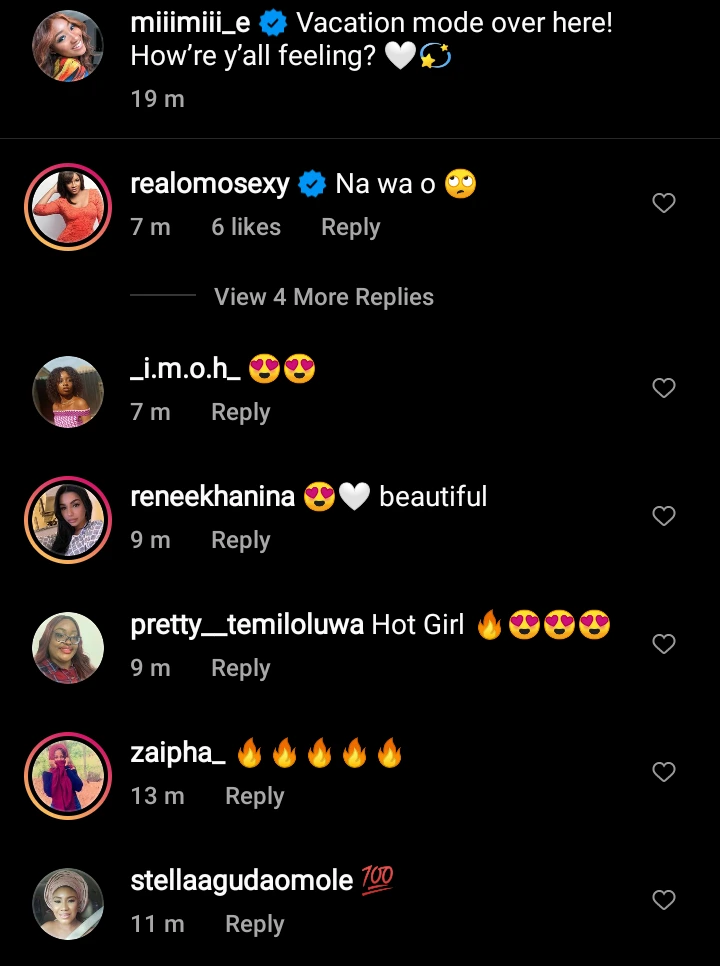720x966 pixels.
Task: Reply to reneekhanina's comment
Action: pyautogui.click(x=240, y=540)
